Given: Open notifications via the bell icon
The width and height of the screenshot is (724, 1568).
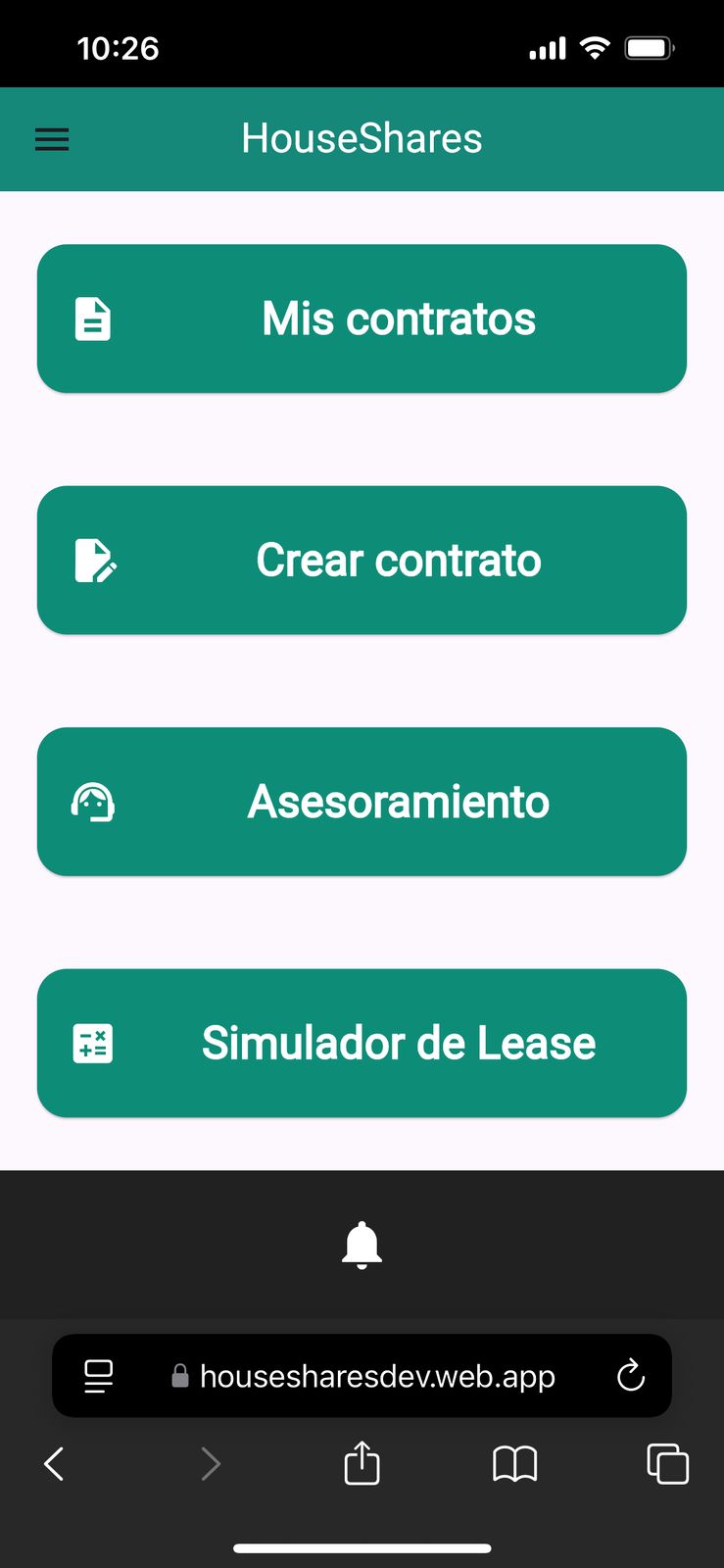Looking at the screenshot, I should [362, 1245].
